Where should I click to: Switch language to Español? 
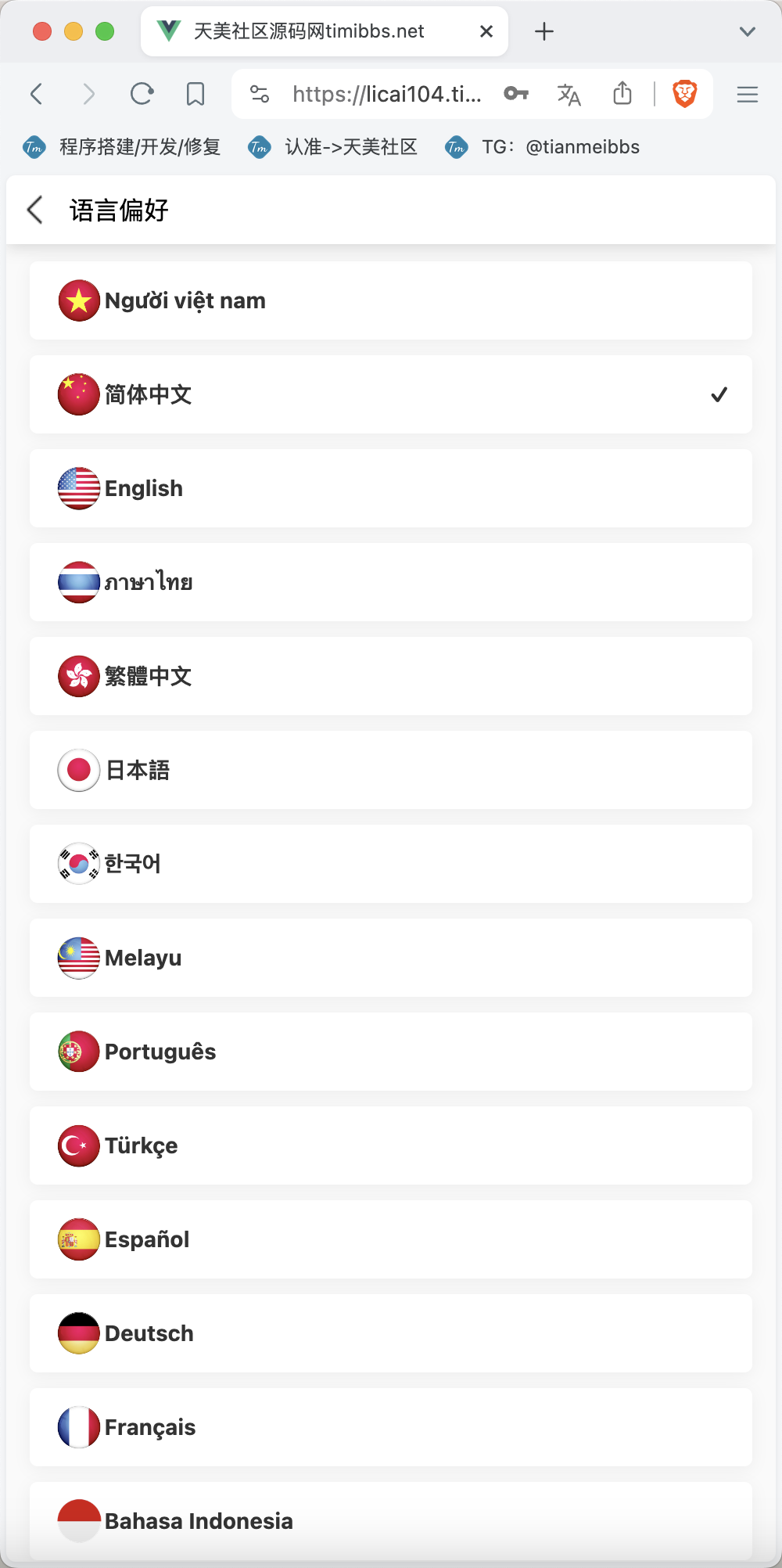pyautogui.click(x=391, y=1239)
